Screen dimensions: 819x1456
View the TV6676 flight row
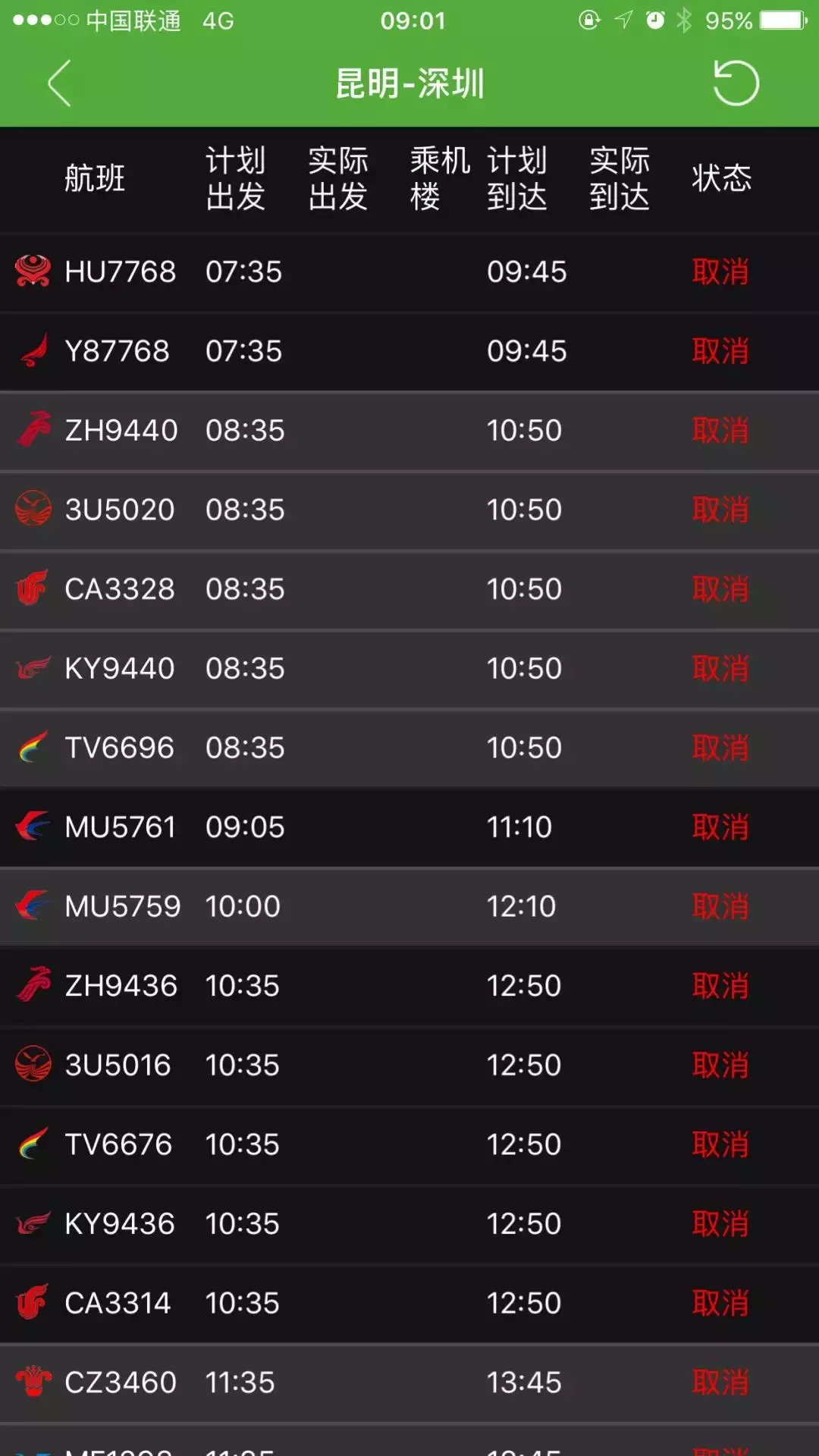409,1144
